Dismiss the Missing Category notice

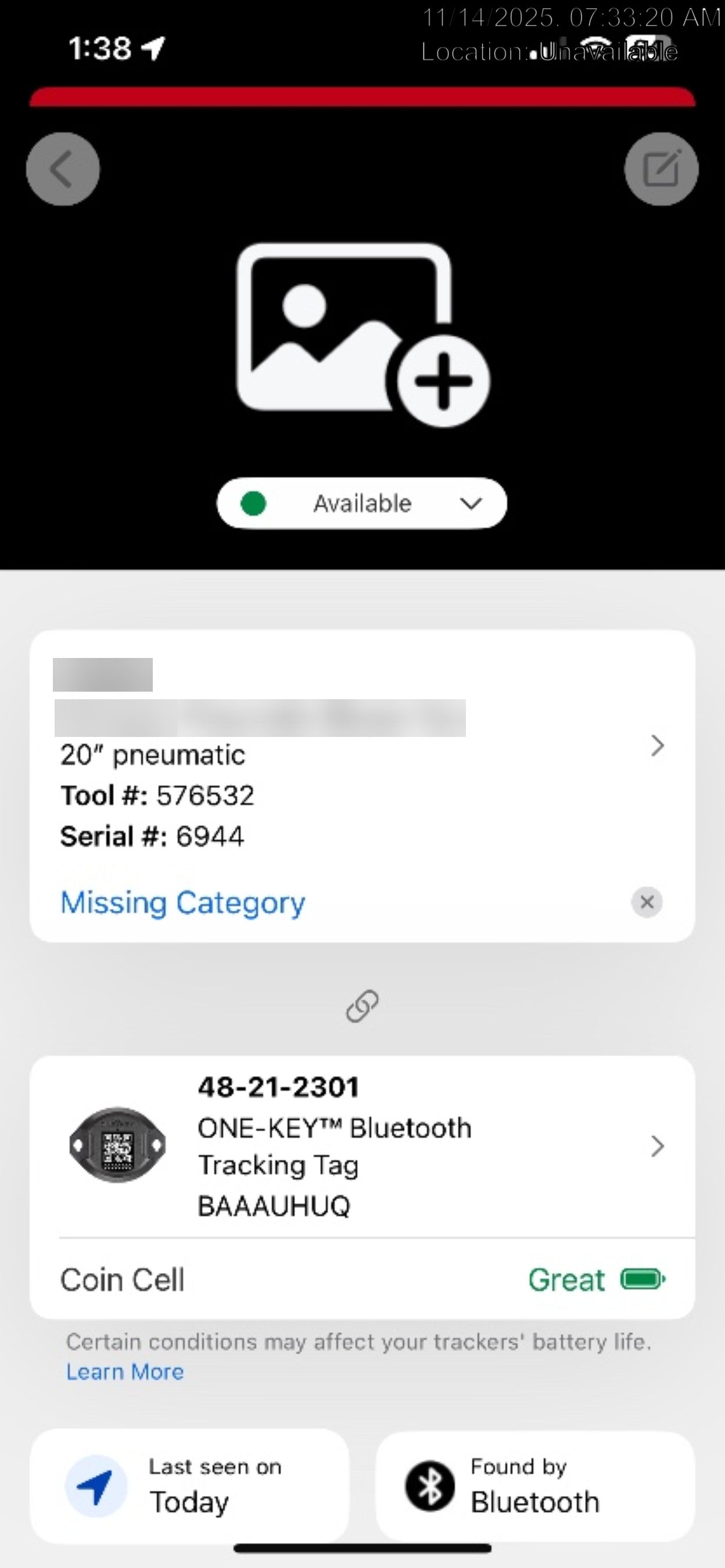647,902
